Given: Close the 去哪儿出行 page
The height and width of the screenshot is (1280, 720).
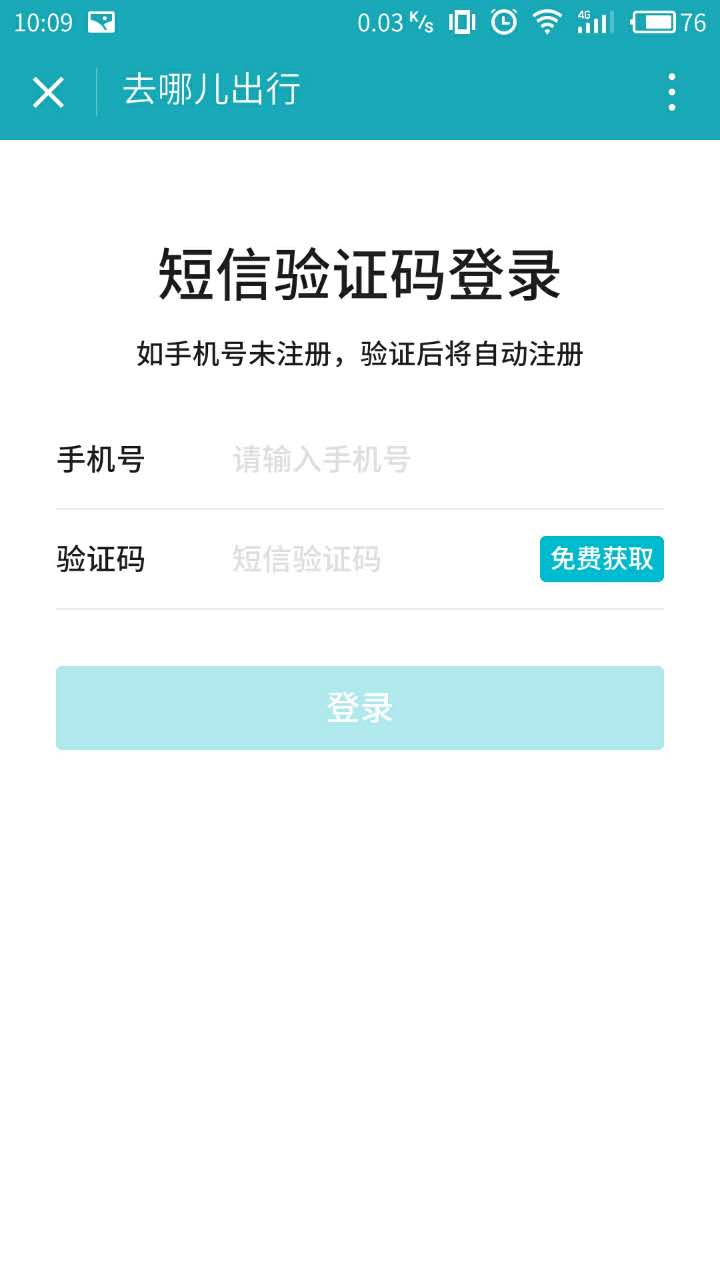Looking at the screenshot, I should pyautogui.click(x=48, y=92).
